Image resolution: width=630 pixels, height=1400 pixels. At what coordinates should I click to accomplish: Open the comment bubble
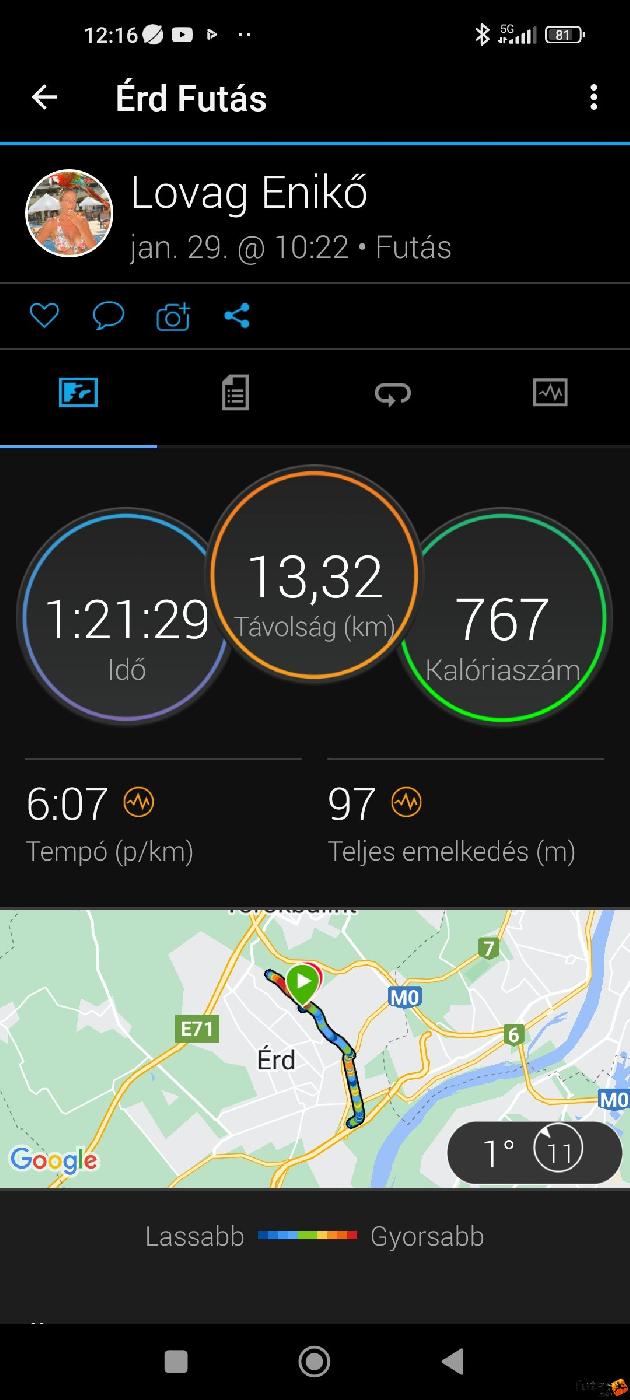click(x=108, y=316)
